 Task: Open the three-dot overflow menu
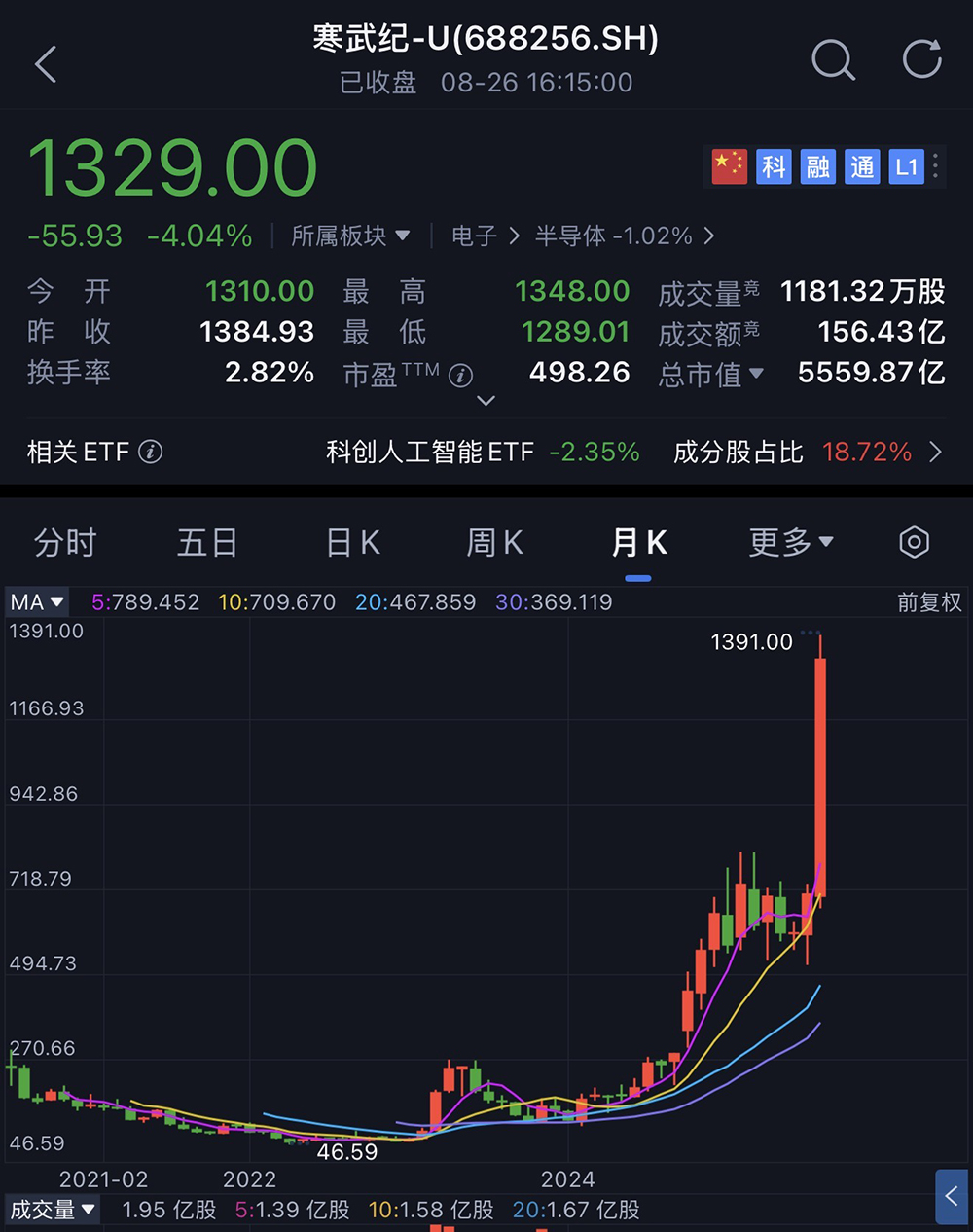tap(934, 166)
